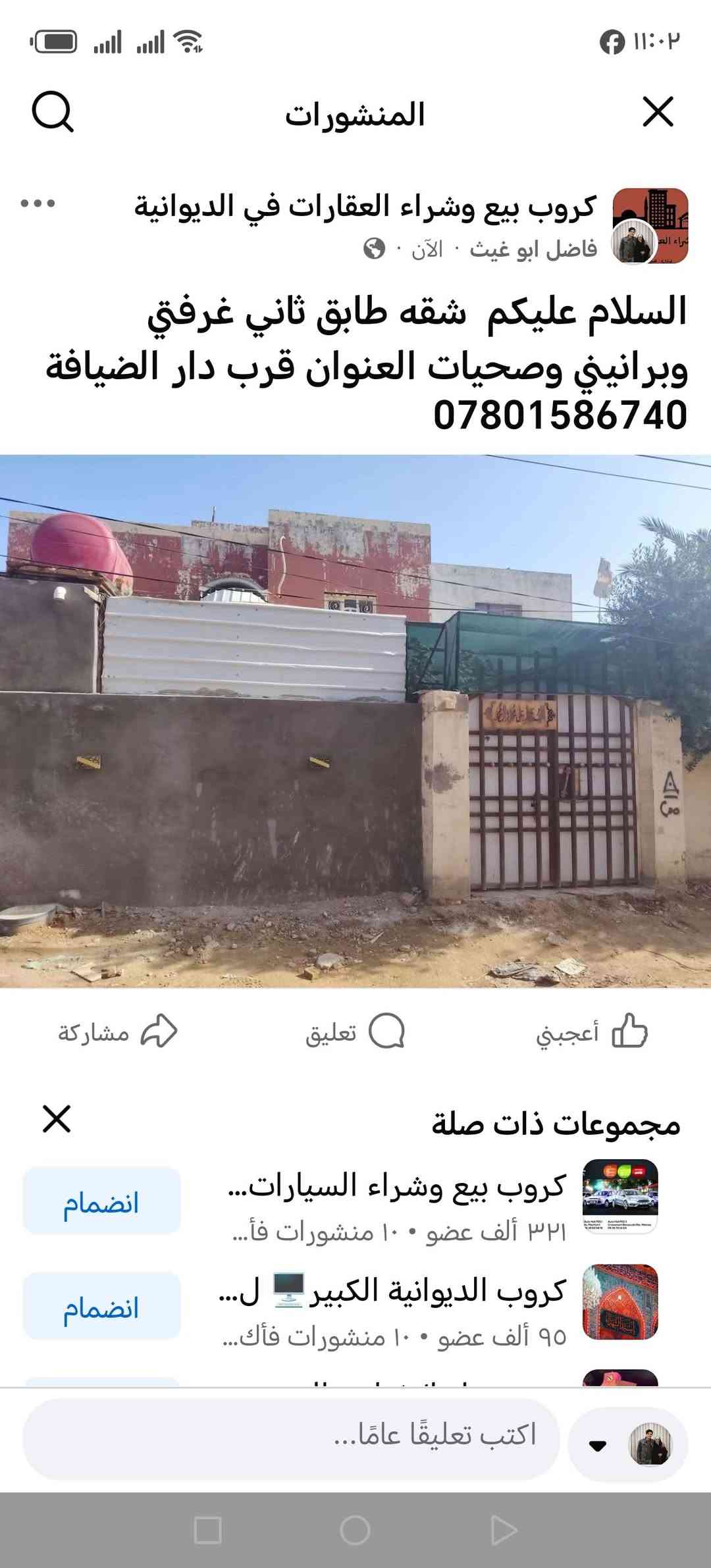Go back with the system back button
This screenshot has width=711, height=1568.
tap(503, 1530)
